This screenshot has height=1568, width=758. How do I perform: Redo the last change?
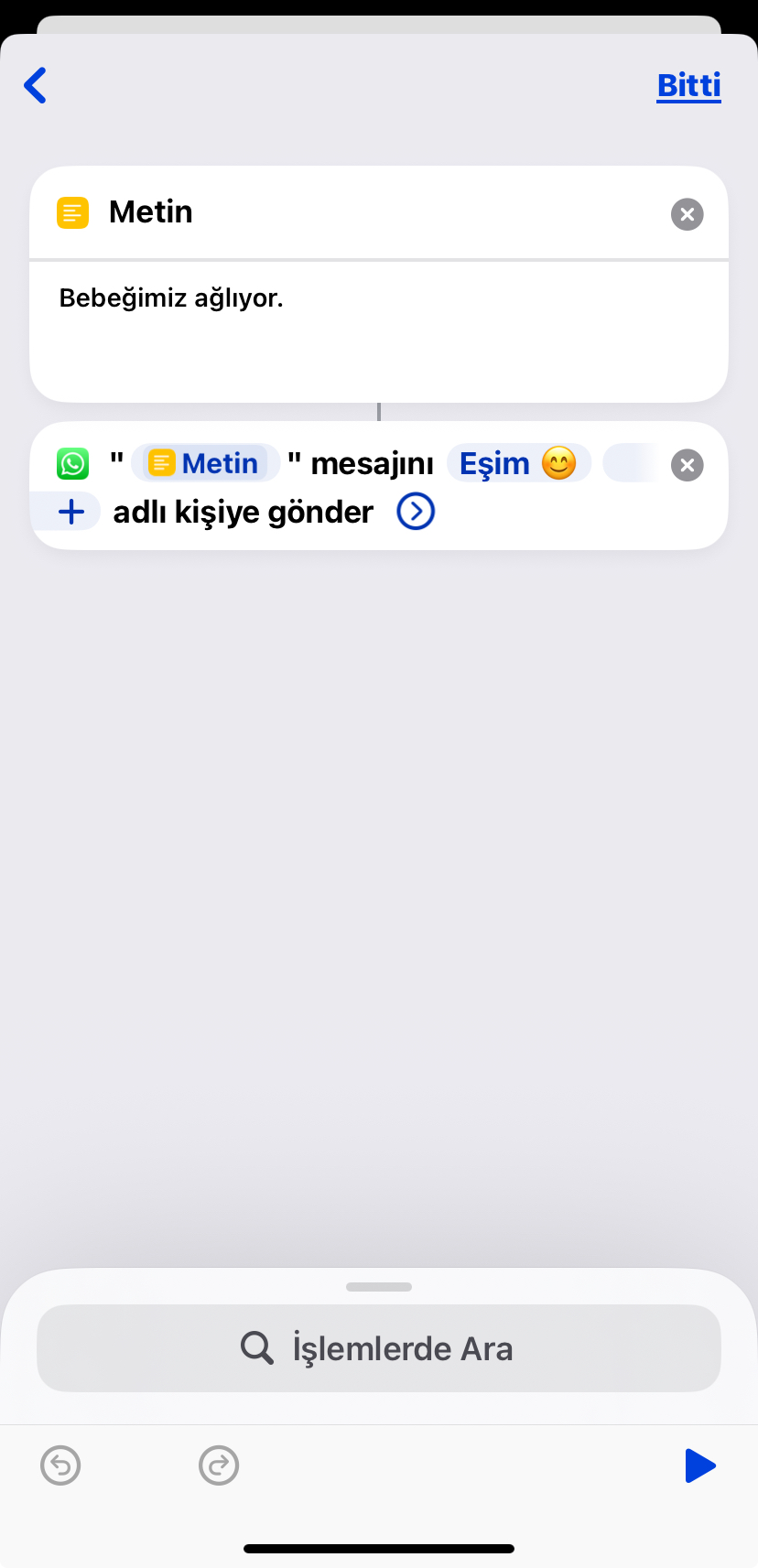tap(219, 1465)
